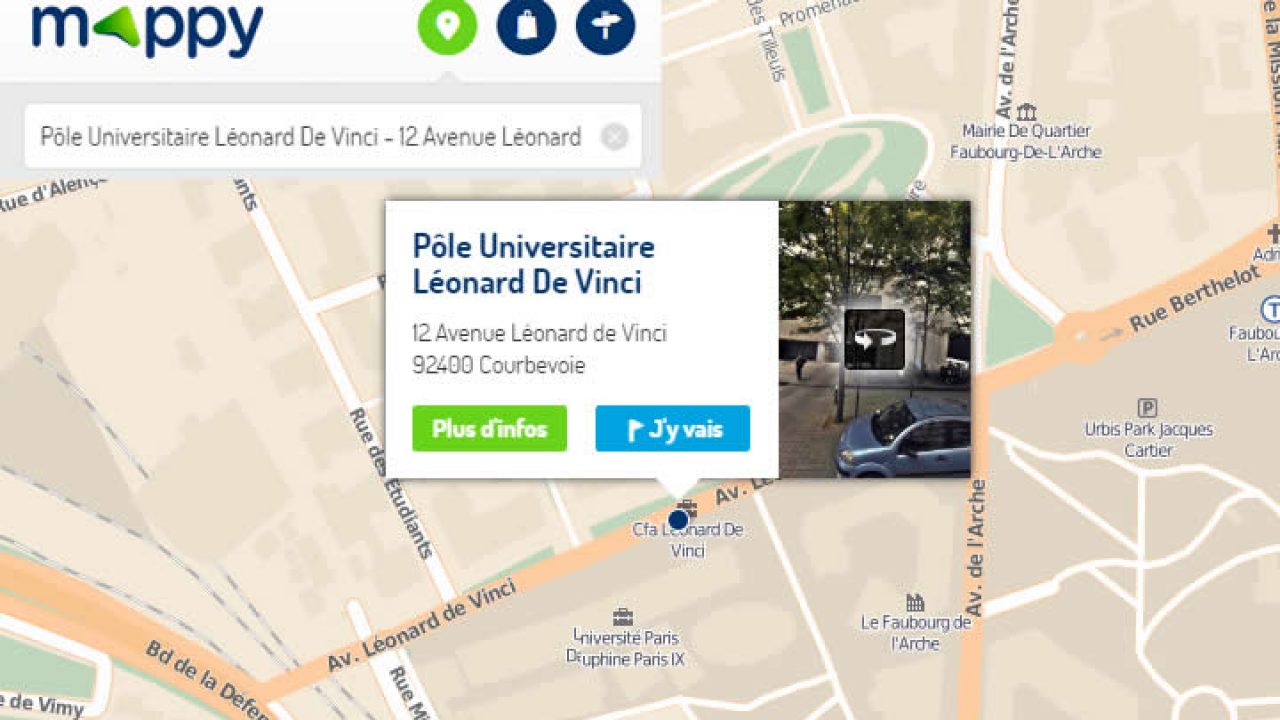This screenshot has height=720, width=1280.
Task: Select Le Faubourg de l'Arche map marker
Action: 914,603
